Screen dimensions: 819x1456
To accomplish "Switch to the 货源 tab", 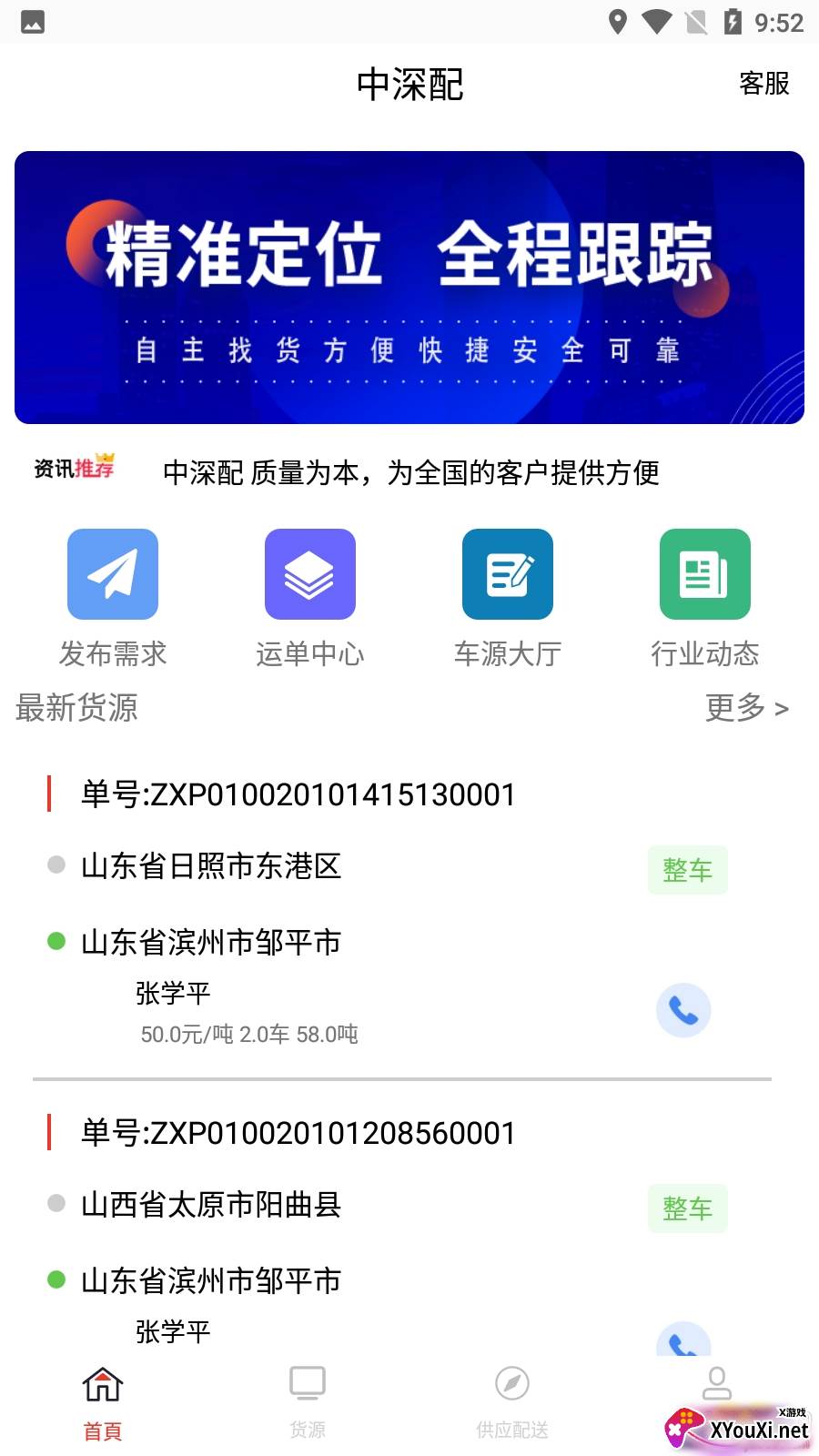I will pos(308,1402).
